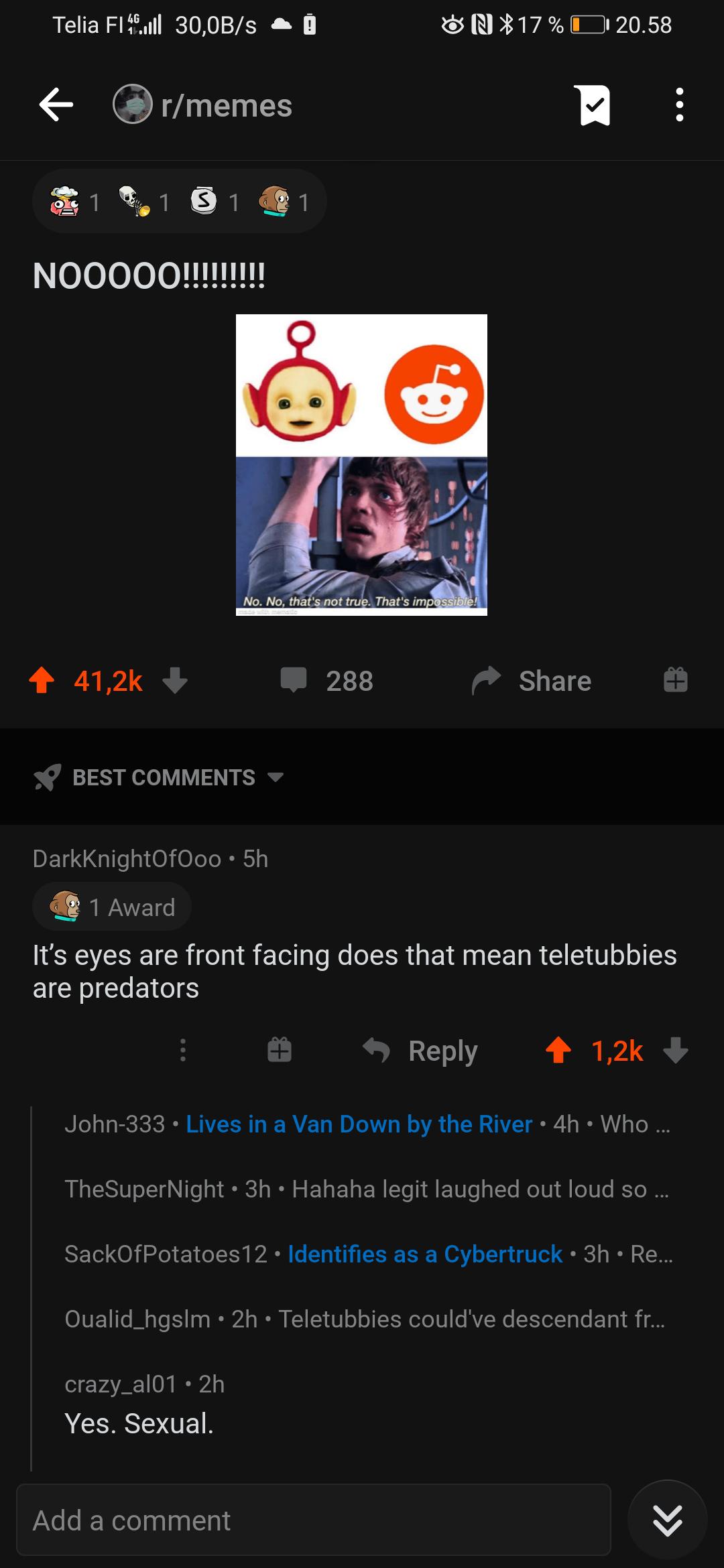Go back using the top arrow
This screenshot has width=724, height=1568.
(x=56, y=105)
